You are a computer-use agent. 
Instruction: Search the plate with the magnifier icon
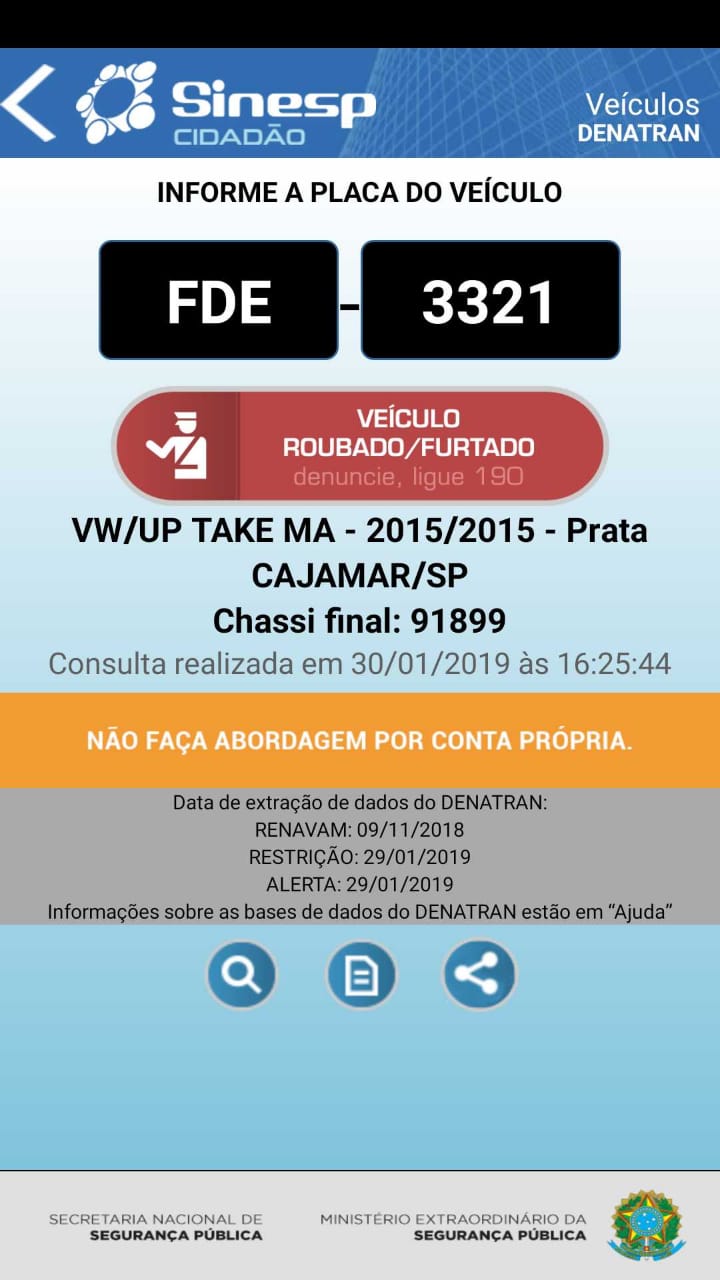pyautogui.click(x=241, y=975)
